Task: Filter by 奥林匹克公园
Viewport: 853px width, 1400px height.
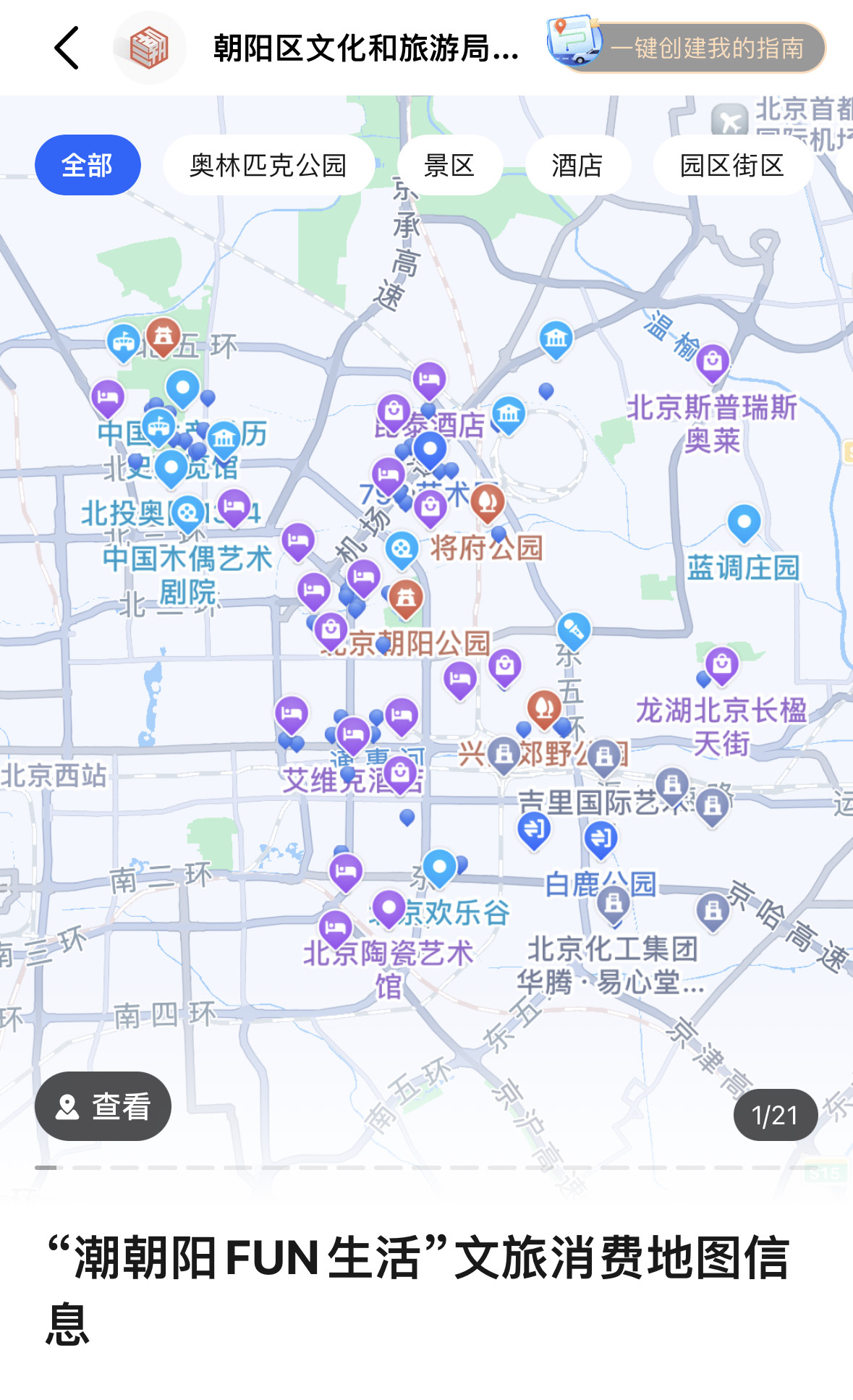Action: click(x=268, y=165)
